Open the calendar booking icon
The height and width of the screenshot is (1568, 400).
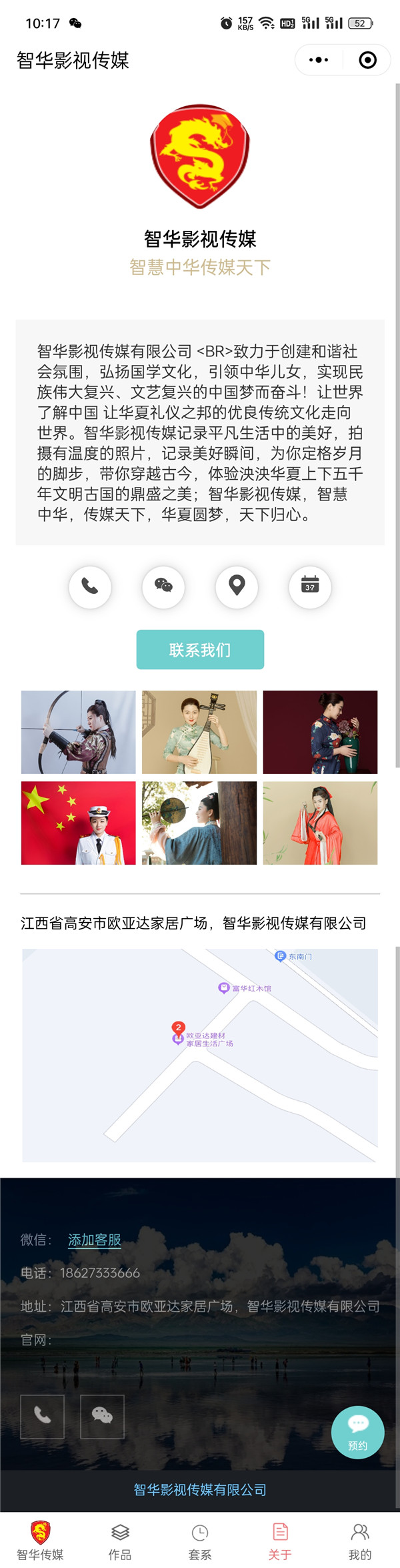[x=310, y=586]
